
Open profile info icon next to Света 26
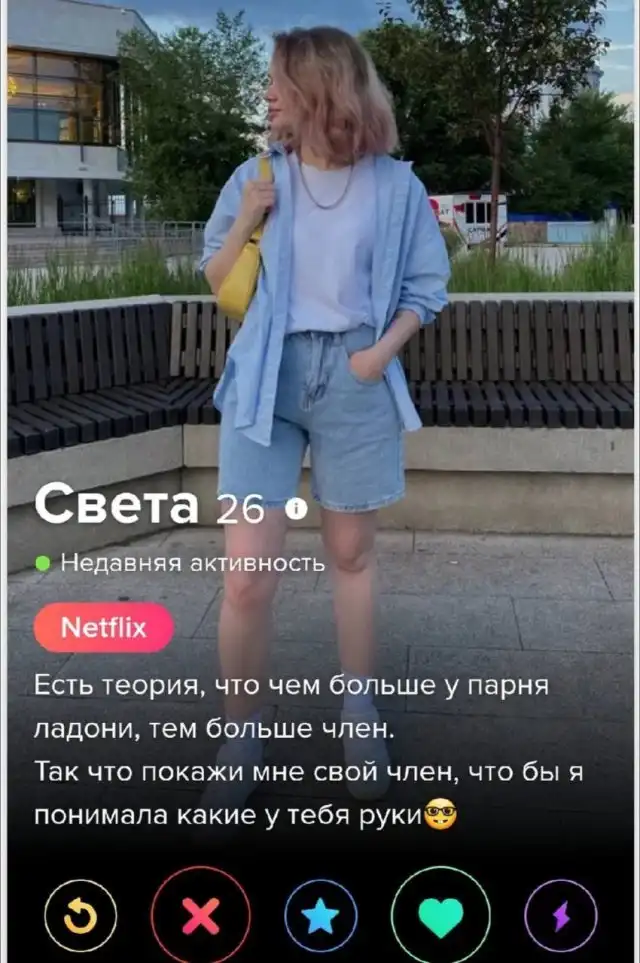tap(295, 509)
